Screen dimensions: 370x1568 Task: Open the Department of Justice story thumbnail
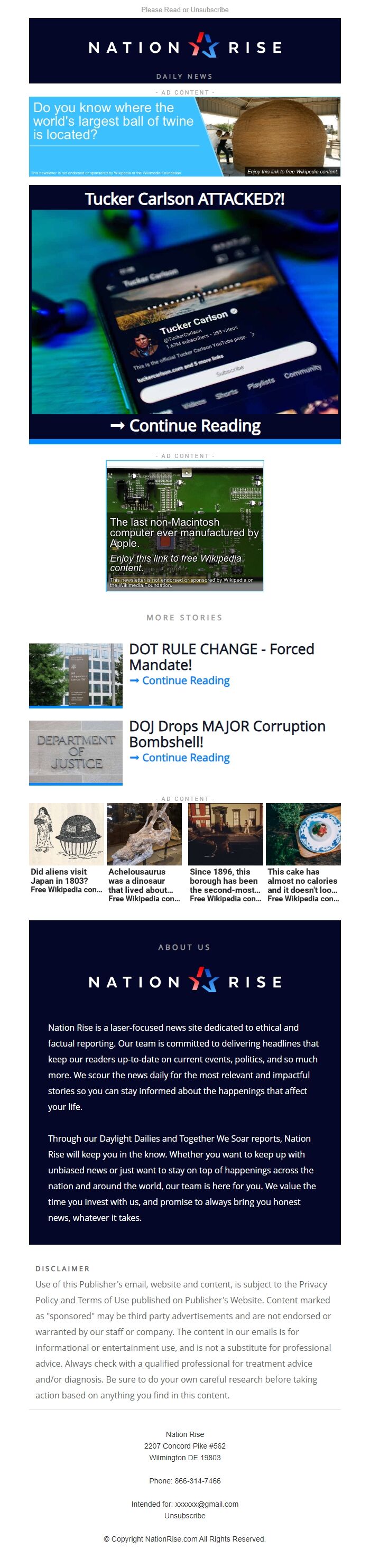[76, 752]
